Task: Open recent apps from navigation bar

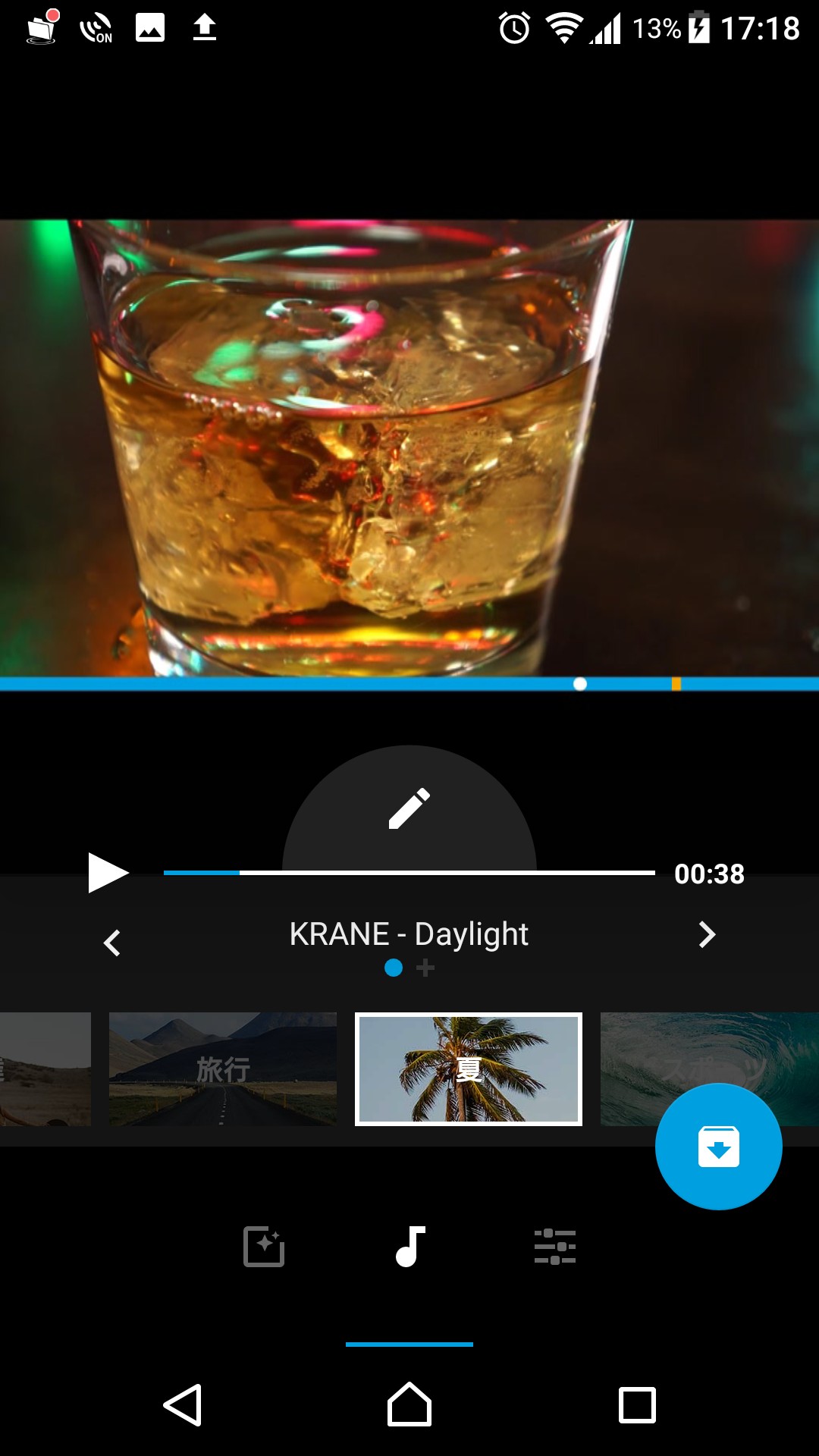Action: [637, 1405]
